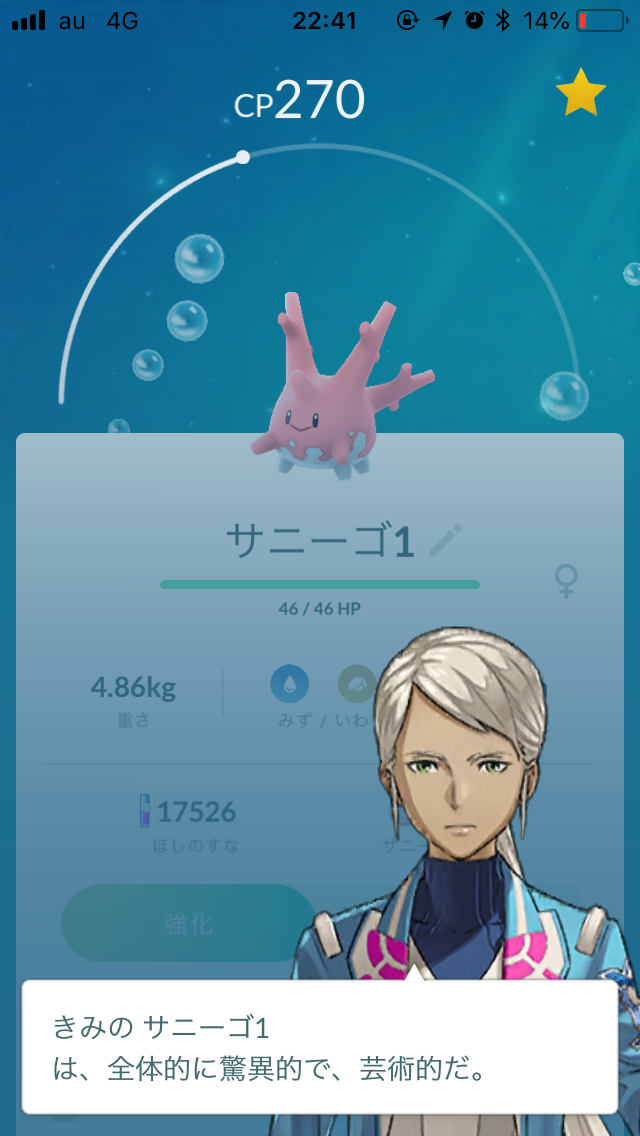Toggle the favorite star icon

coord(580,96)
